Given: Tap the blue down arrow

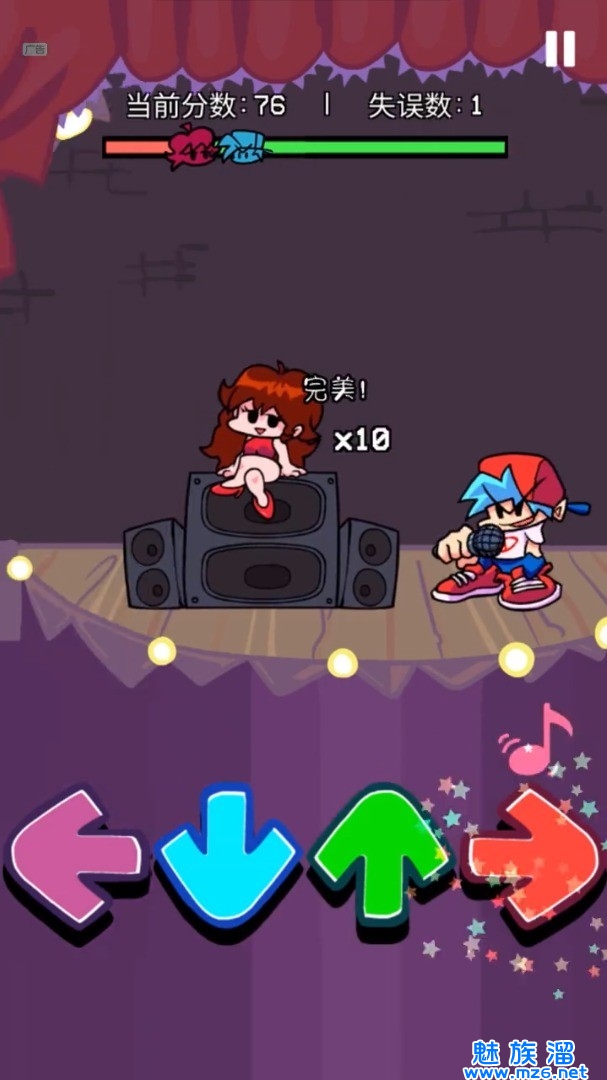Looking at the screenshot, I should coord(228,855).
